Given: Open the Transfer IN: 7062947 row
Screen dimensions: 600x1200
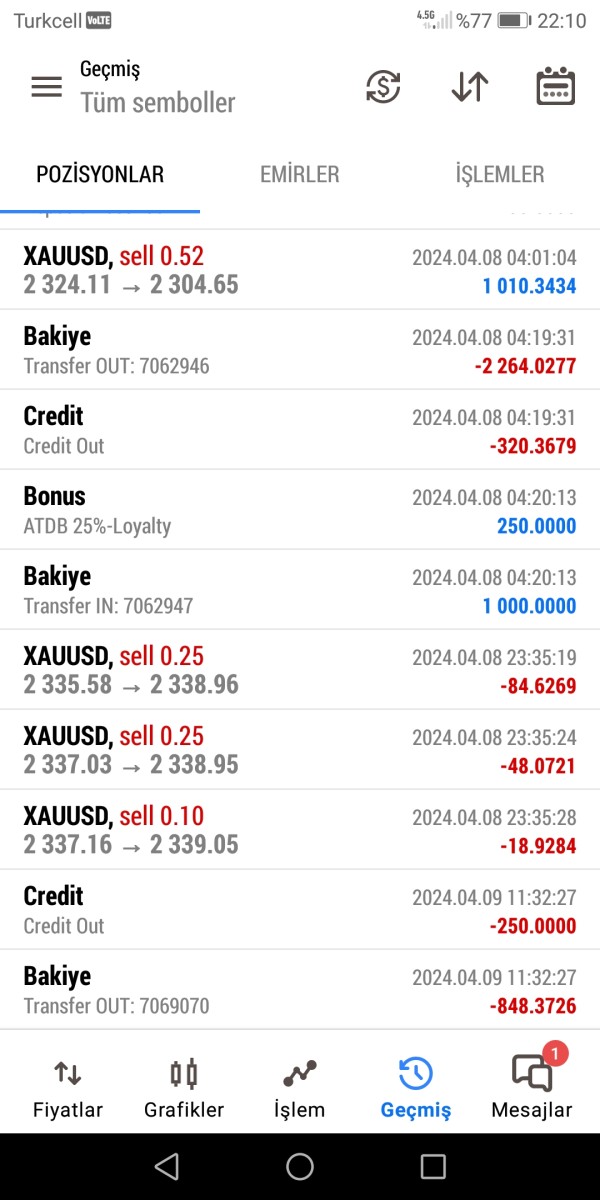Looking at the screenshot, I should pos(300,590).
